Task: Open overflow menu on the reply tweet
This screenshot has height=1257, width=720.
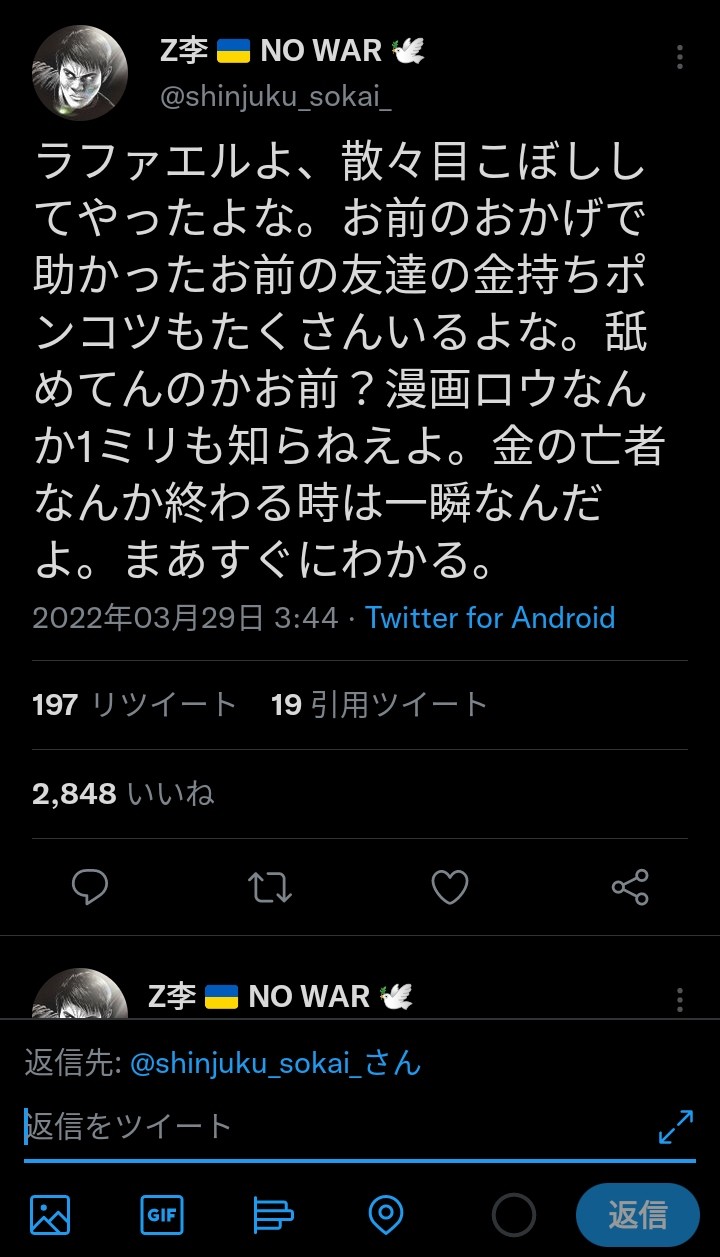Action: tap(680, 999)
